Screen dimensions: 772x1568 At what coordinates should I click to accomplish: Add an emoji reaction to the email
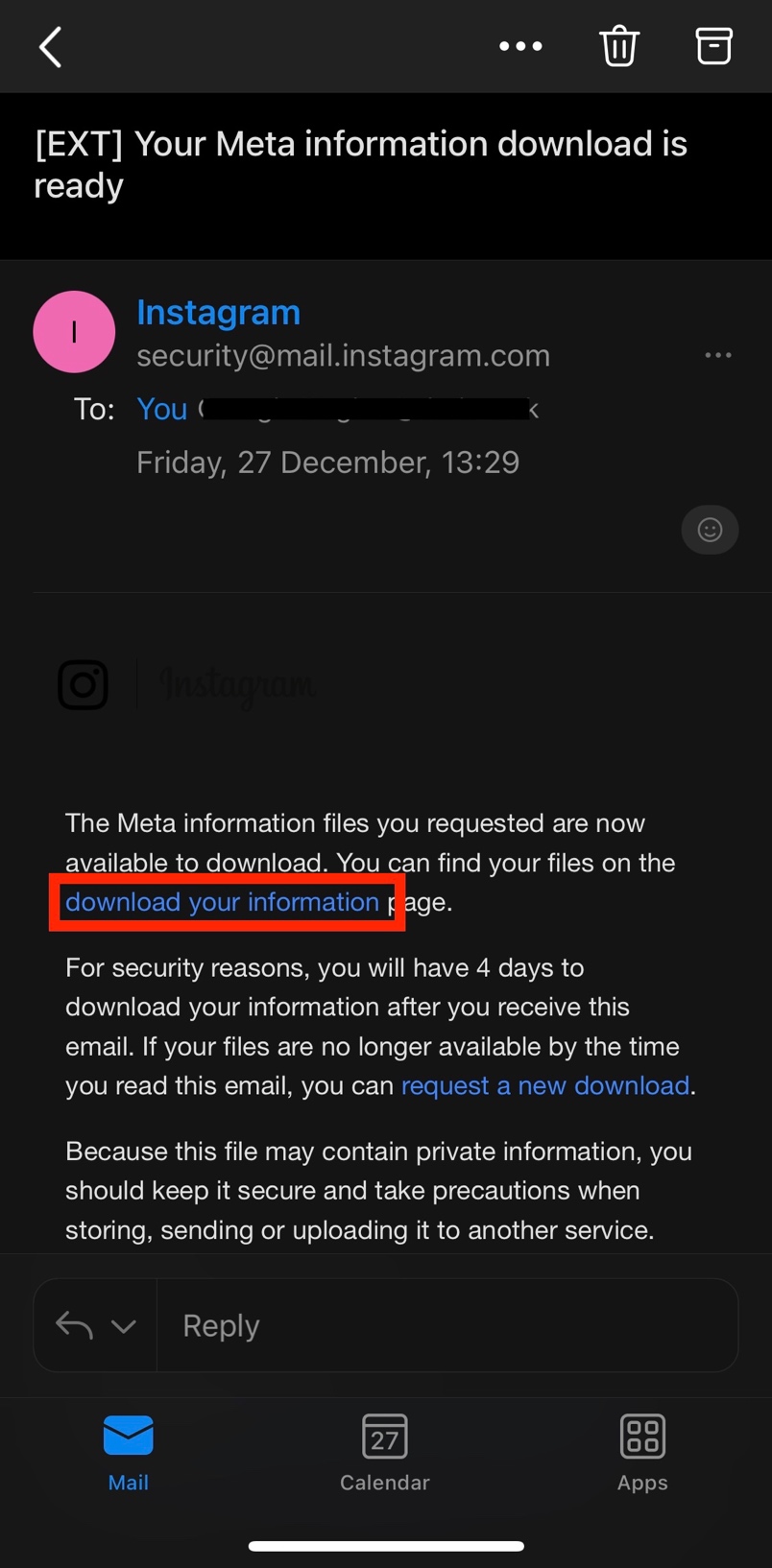(710, 530)
